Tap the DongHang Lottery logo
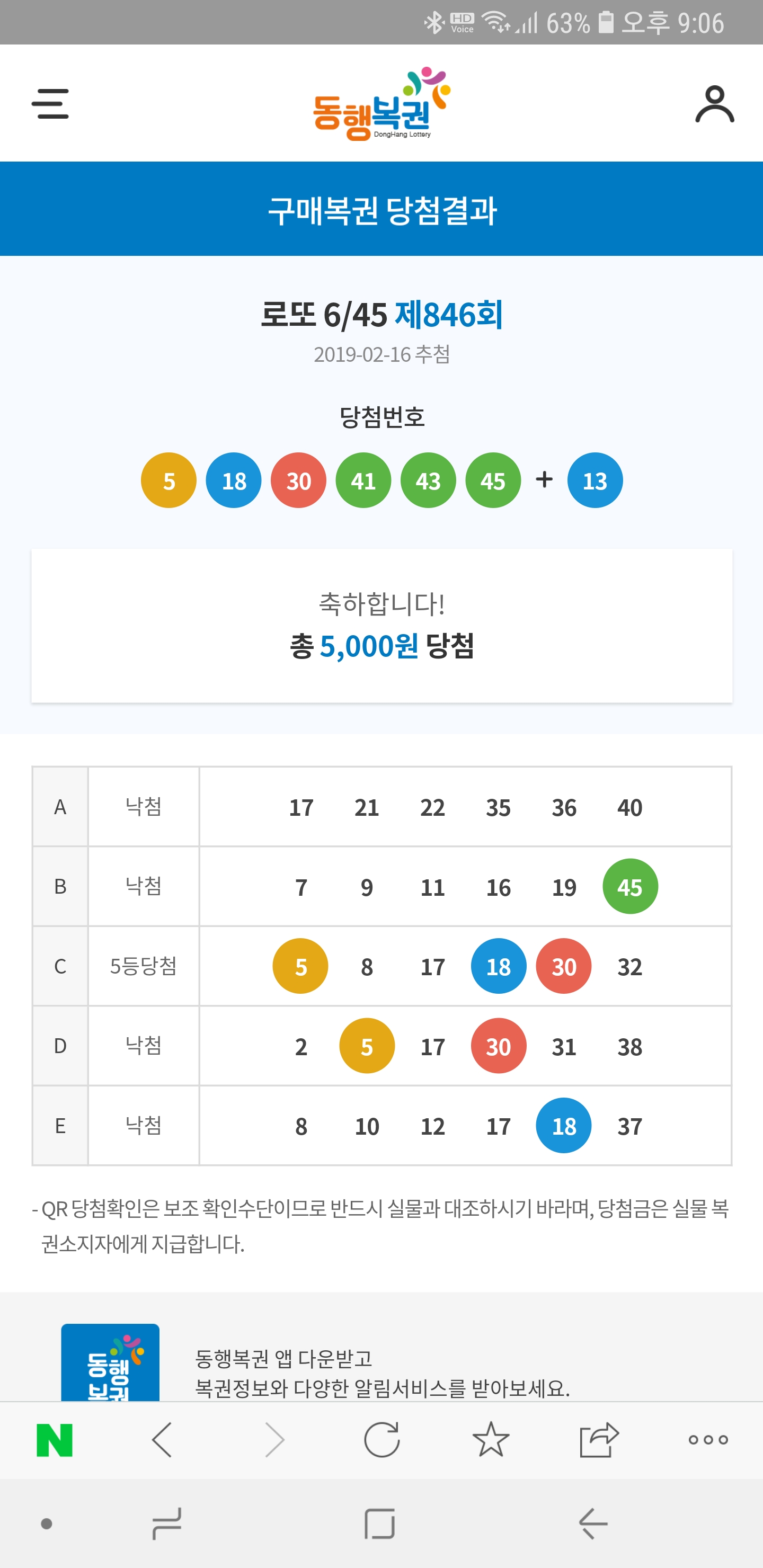 tap(381, 104)
